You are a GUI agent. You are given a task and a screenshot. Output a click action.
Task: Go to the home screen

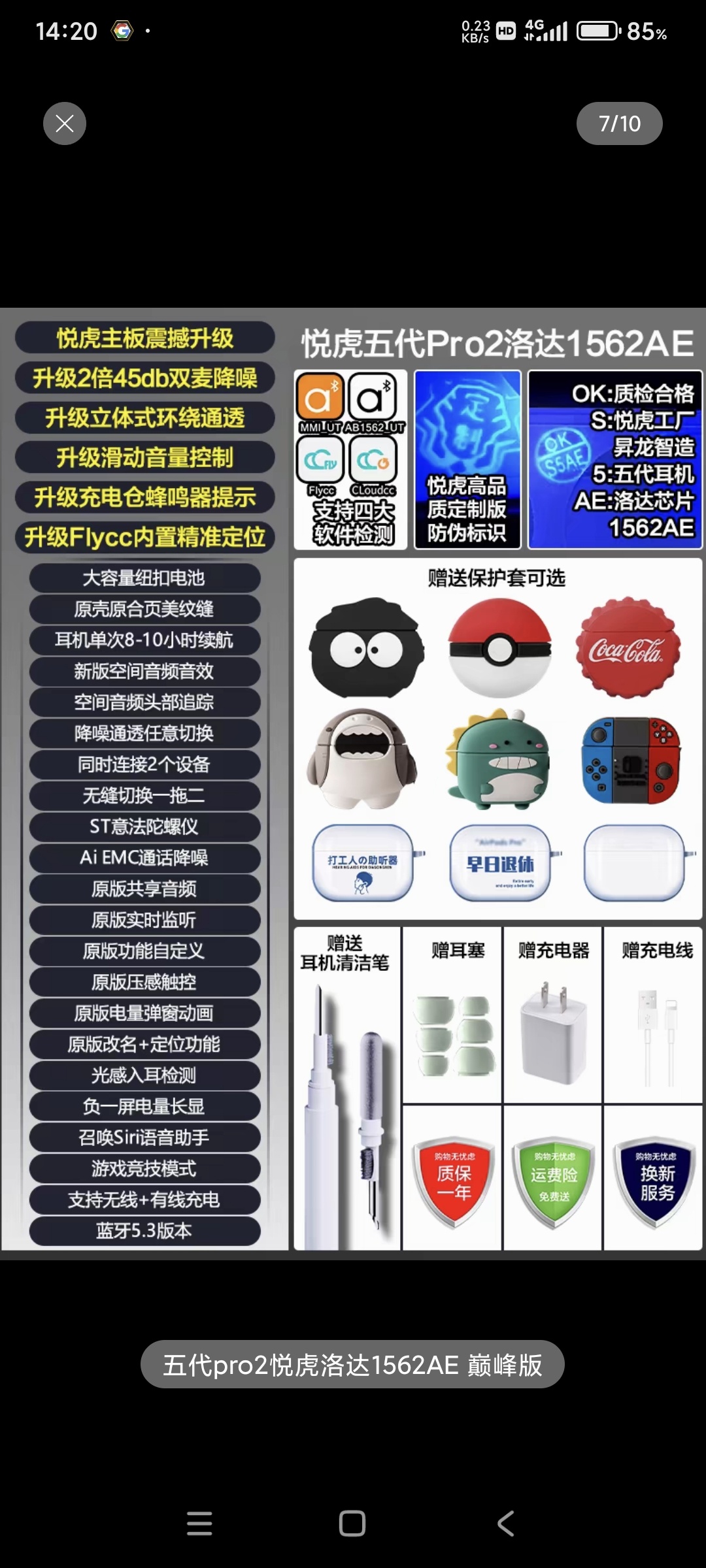tap(352, 1524)
